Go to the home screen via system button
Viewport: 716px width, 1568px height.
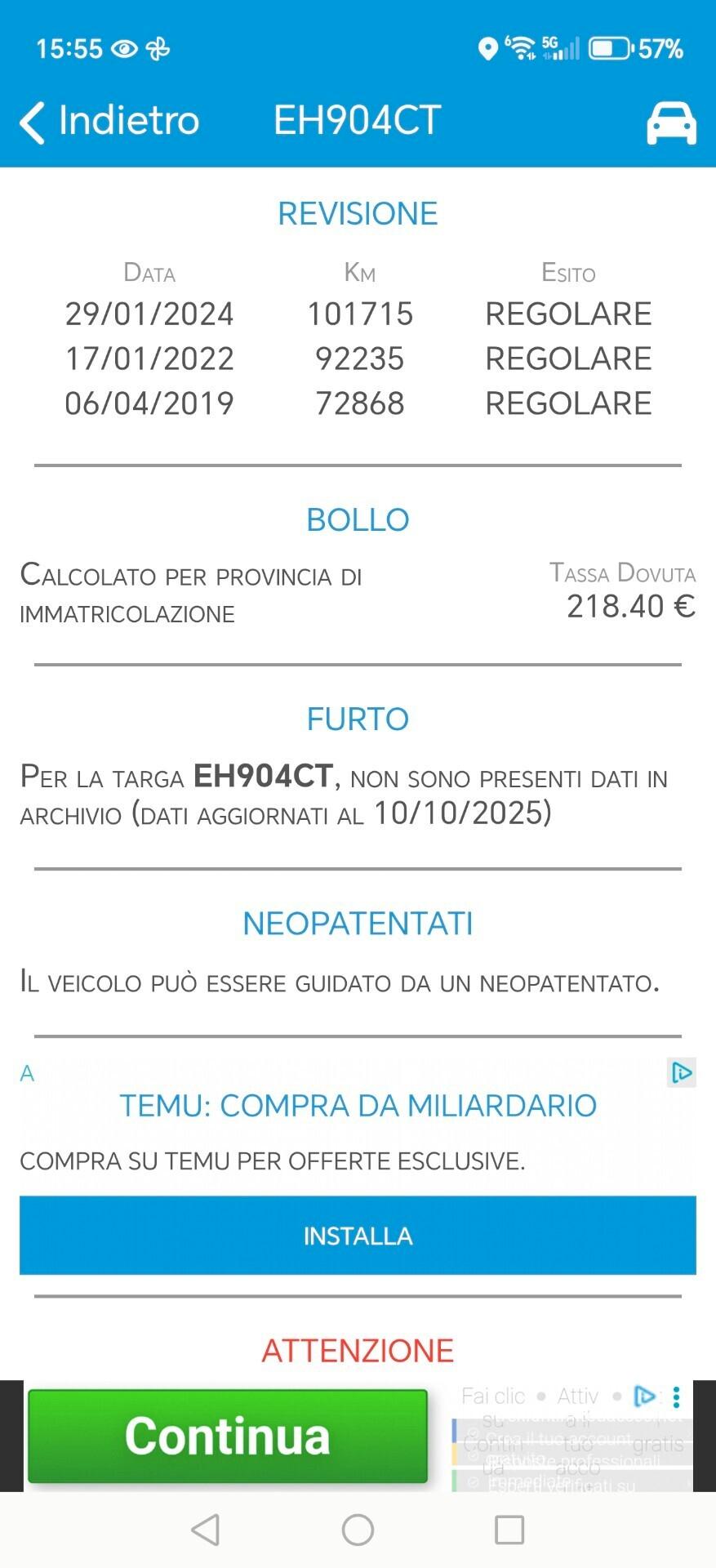click(x=358, y=1530)
